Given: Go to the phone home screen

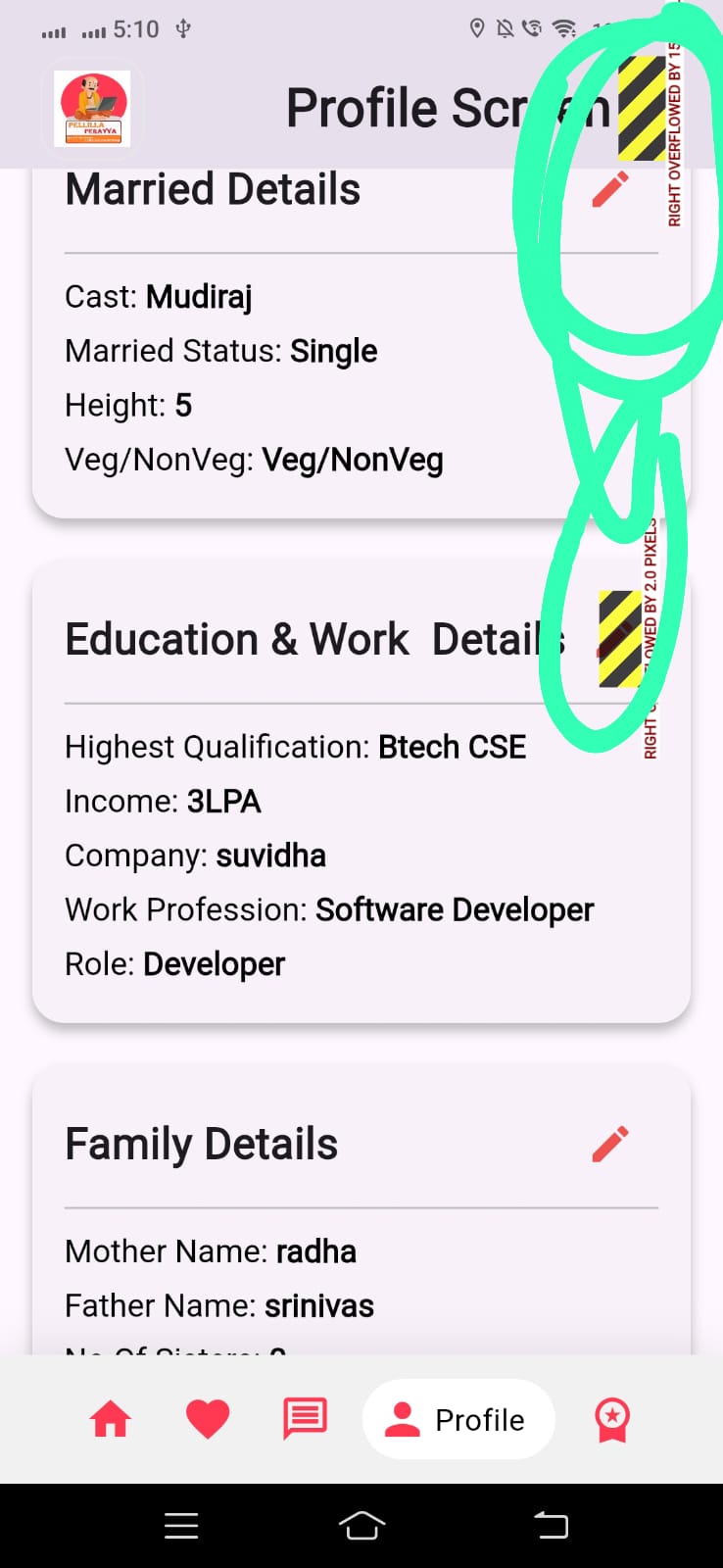Looking at the screenshot, I should click(361, 1525).
